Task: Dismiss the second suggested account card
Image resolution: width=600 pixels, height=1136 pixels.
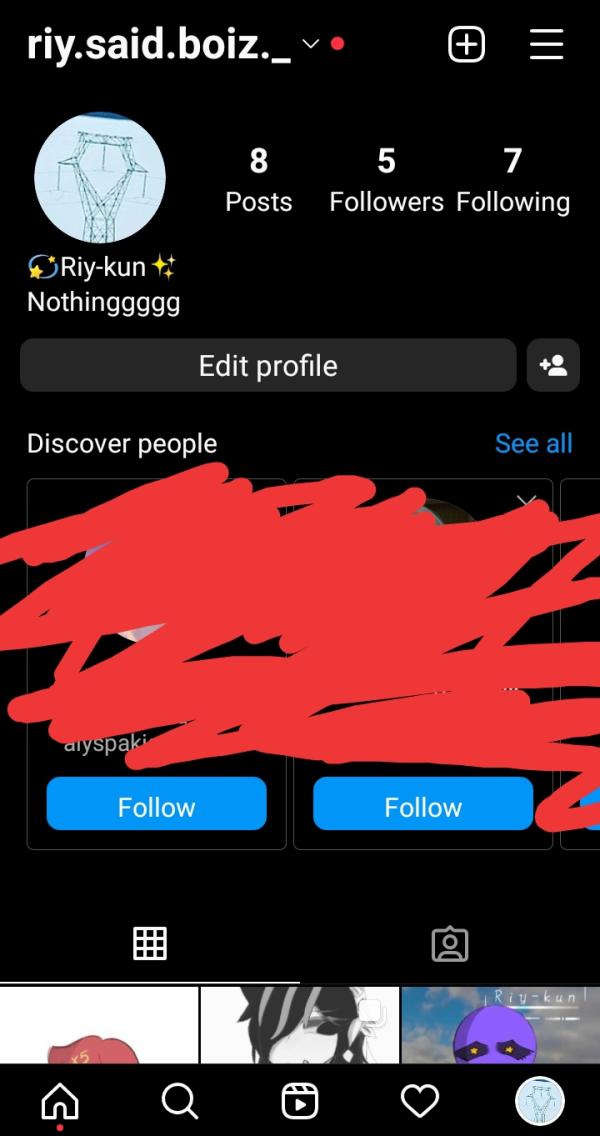Action: (x=527, y=501)
